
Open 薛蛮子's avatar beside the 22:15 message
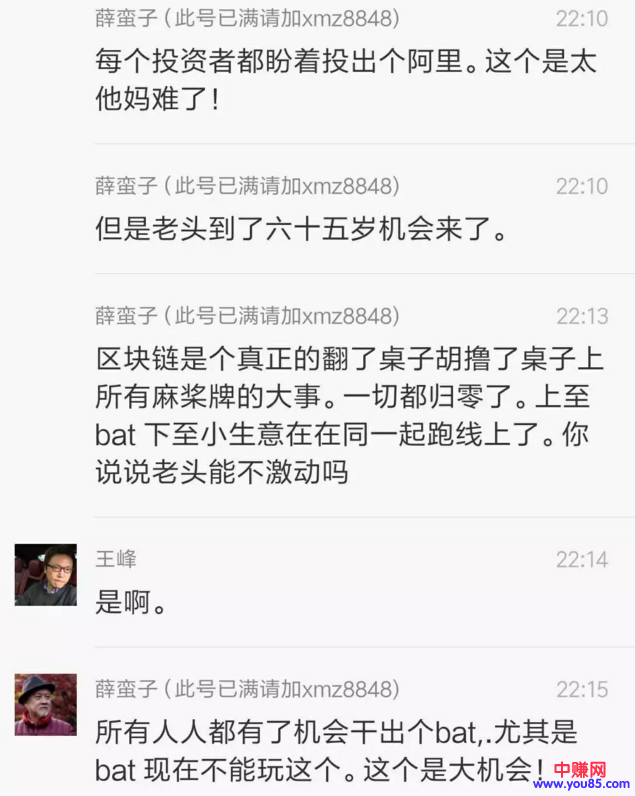coord(46,705)
